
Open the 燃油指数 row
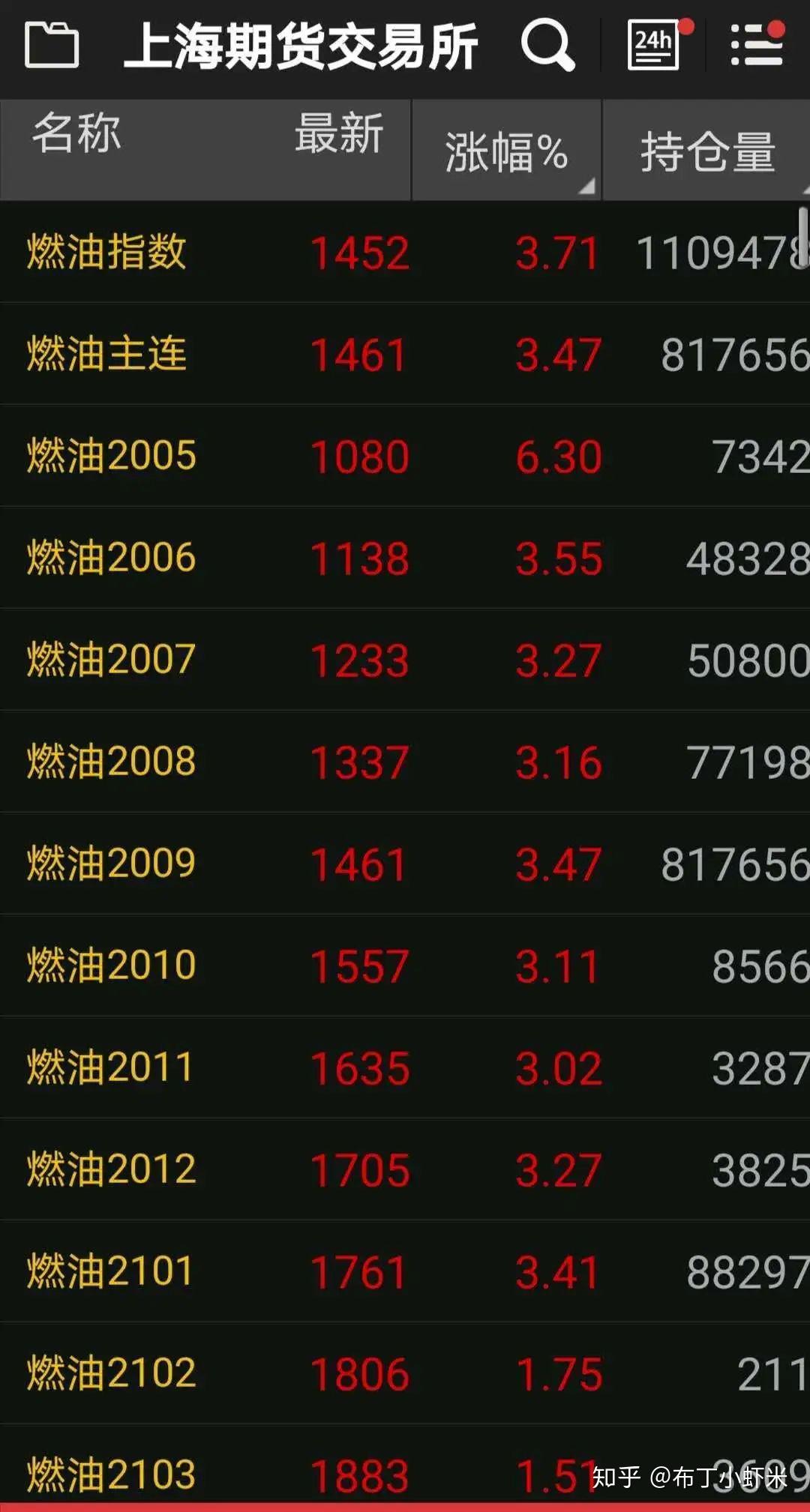point(405,252)
